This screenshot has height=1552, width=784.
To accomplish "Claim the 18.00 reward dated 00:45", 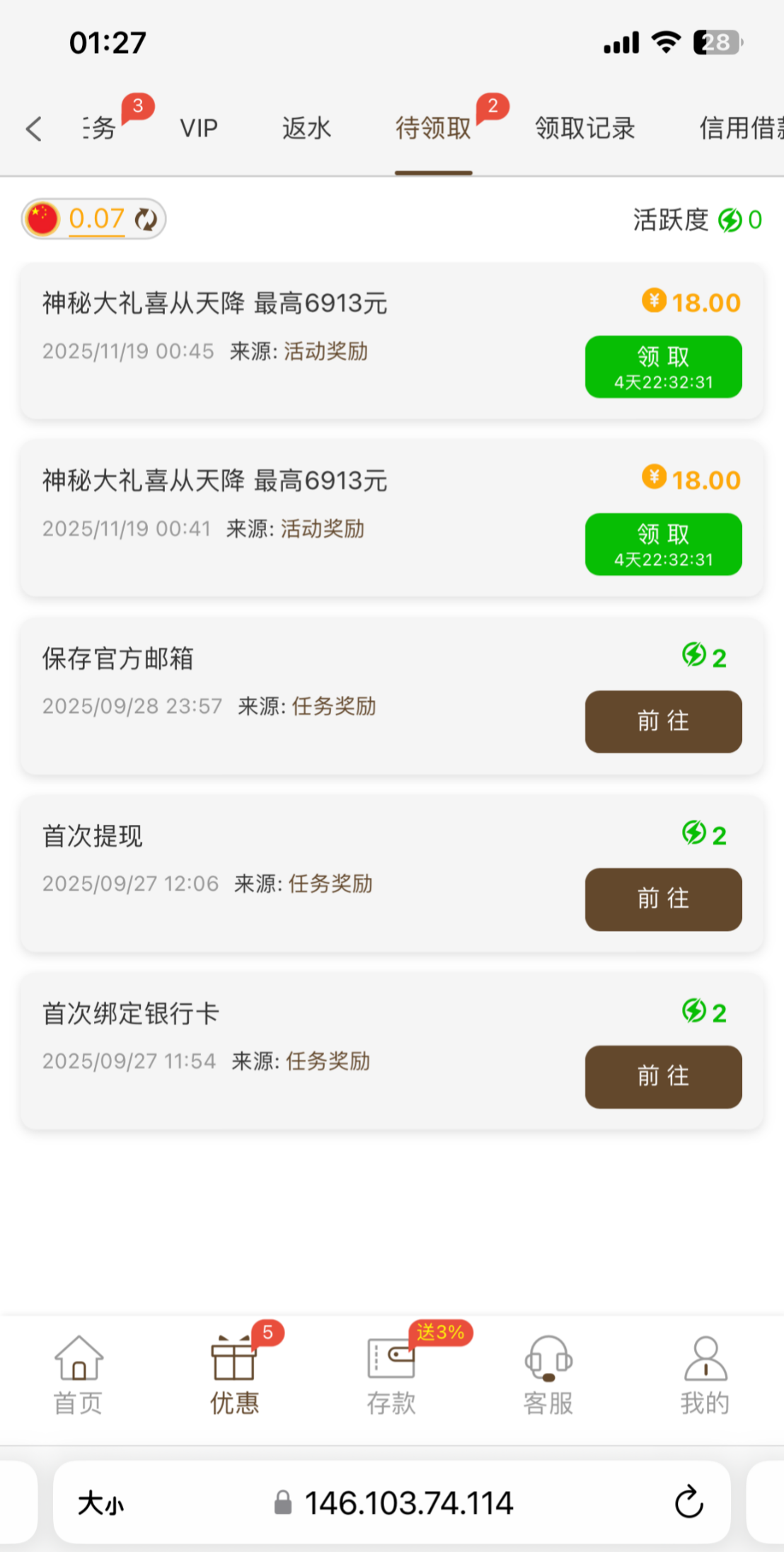I will point(663,367).
